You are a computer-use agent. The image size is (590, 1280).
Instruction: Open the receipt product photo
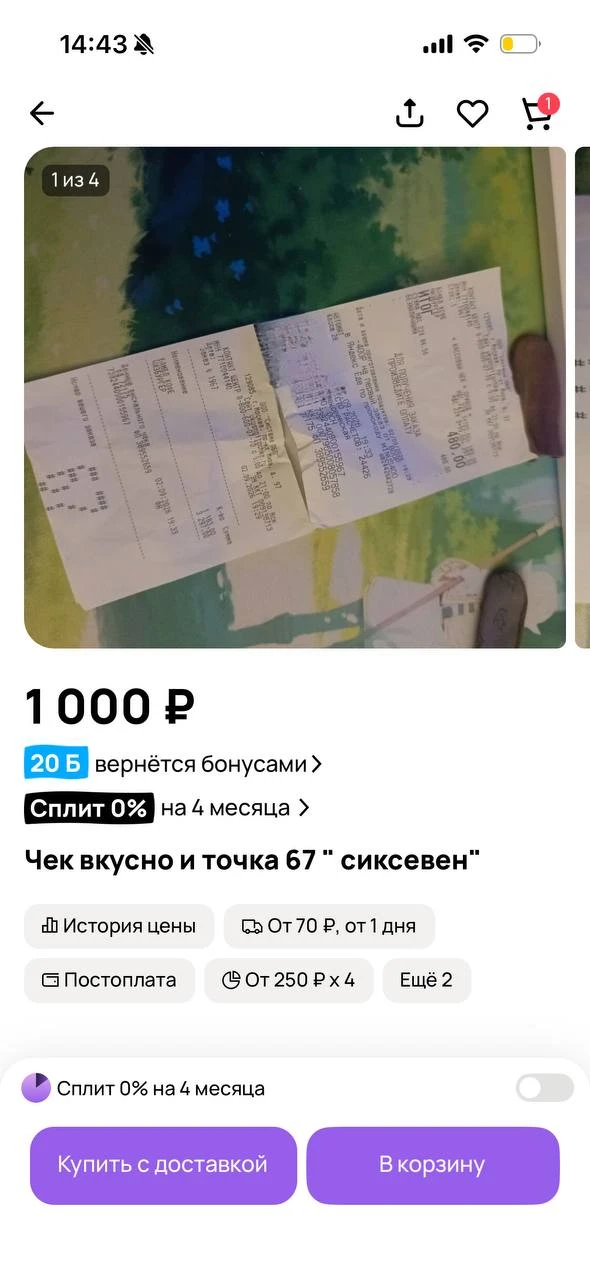tap(295, 397)
